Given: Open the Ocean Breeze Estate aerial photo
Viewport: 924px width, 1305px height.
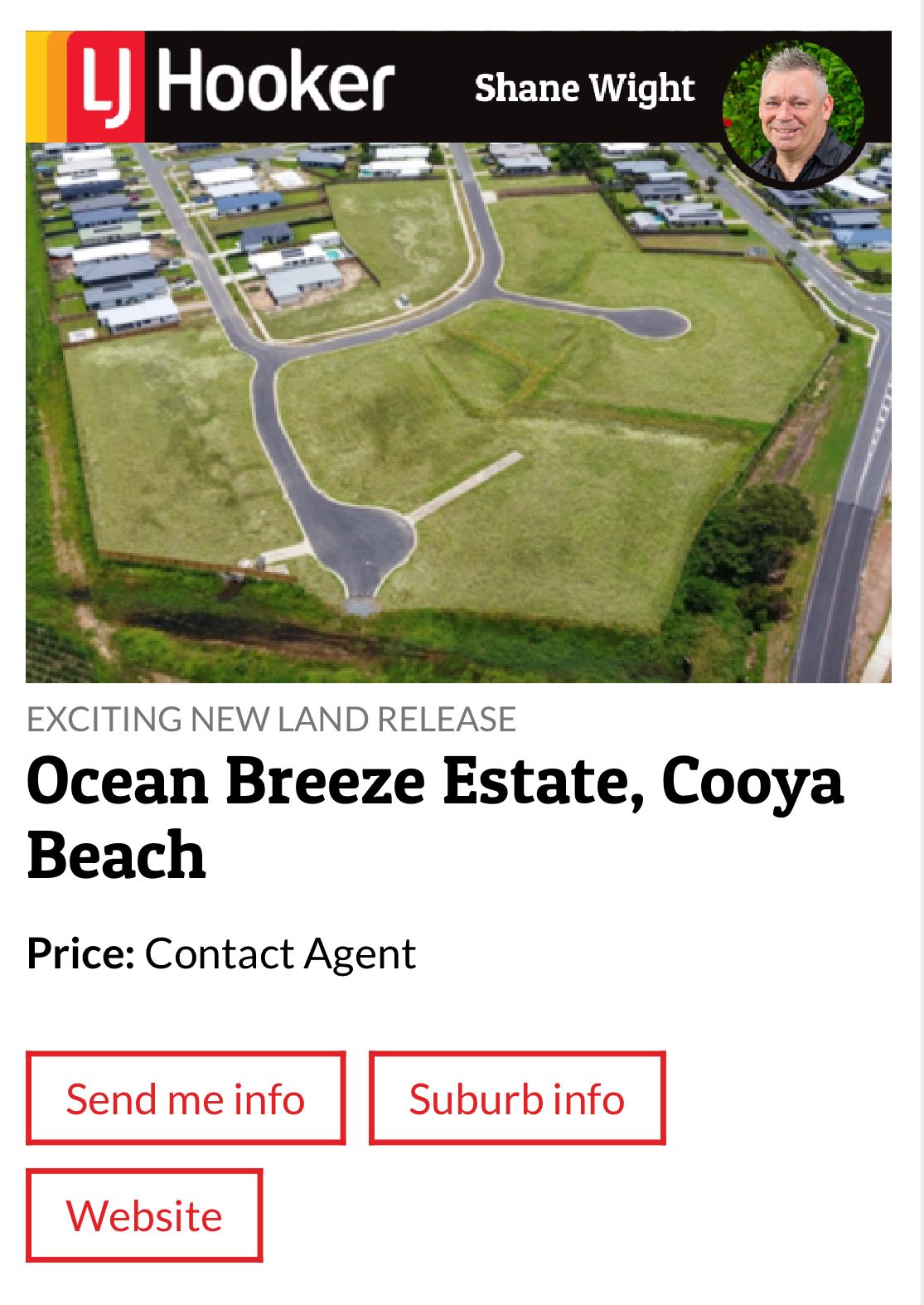Looking at the screenshot, I should click(458, 412).
